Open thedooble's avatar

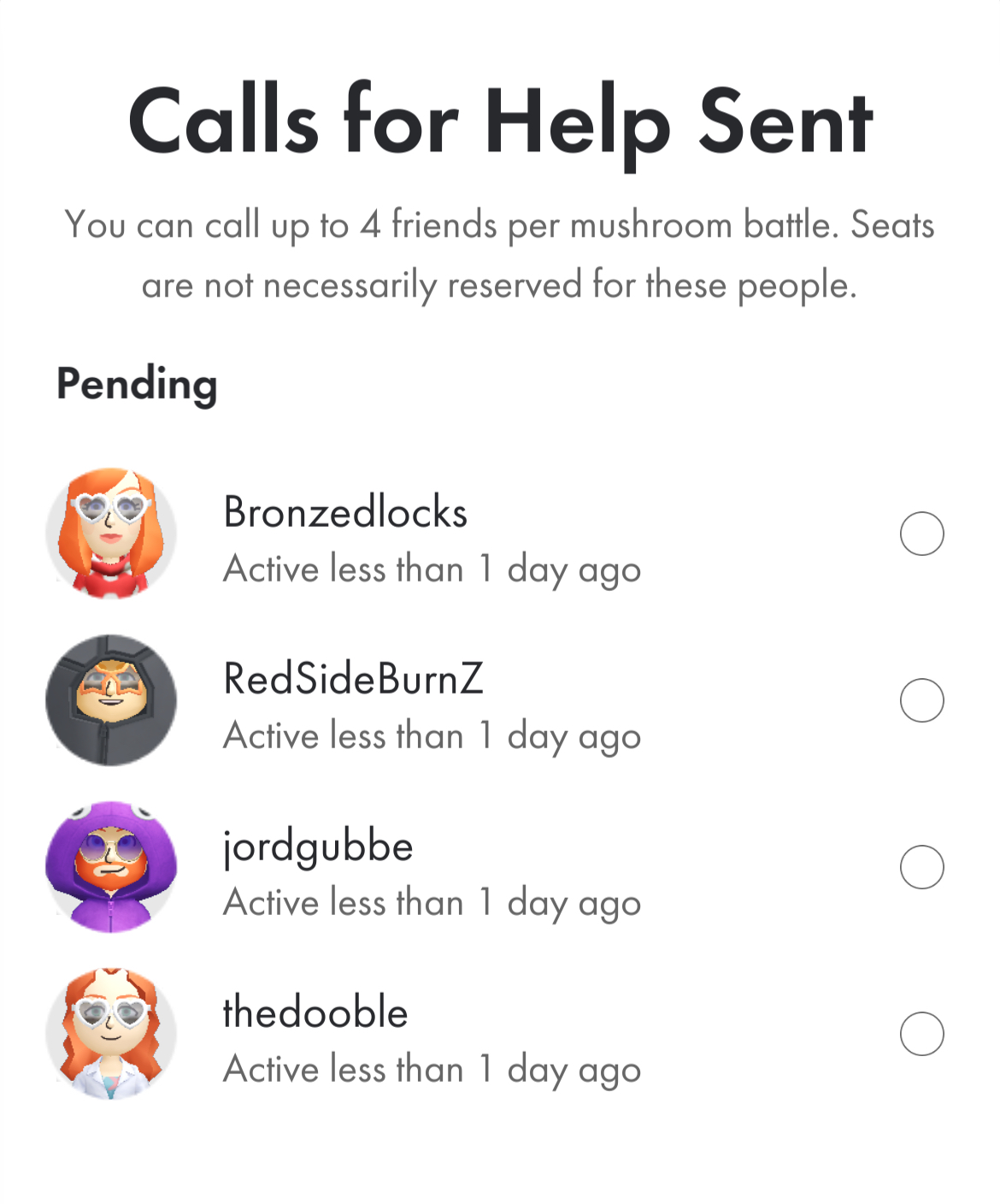pos(111,1034)
